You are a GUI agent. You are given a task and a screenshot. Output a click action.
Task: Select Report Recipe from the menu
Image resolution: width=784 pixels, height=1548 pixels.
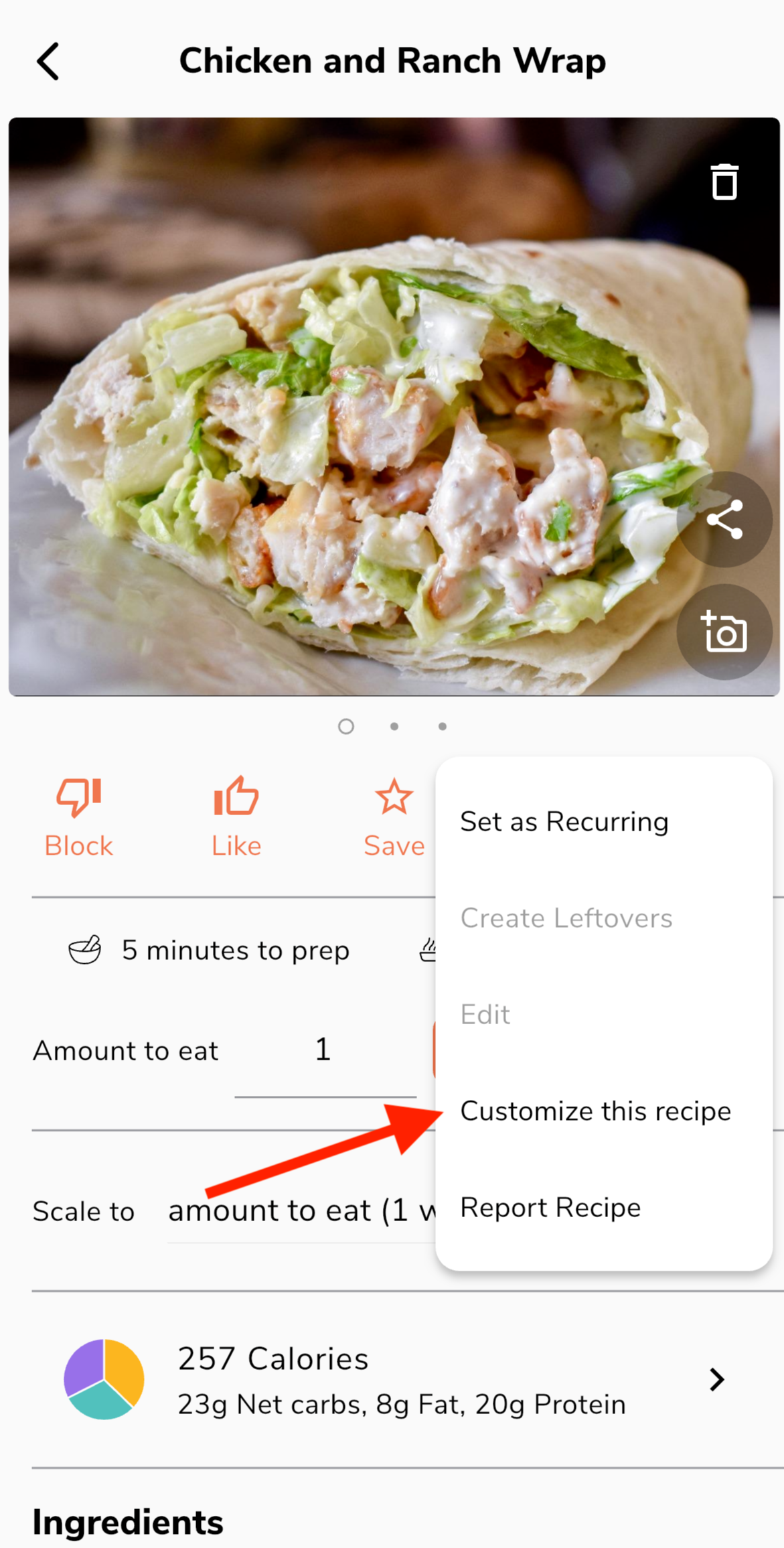pos(550,1208)
